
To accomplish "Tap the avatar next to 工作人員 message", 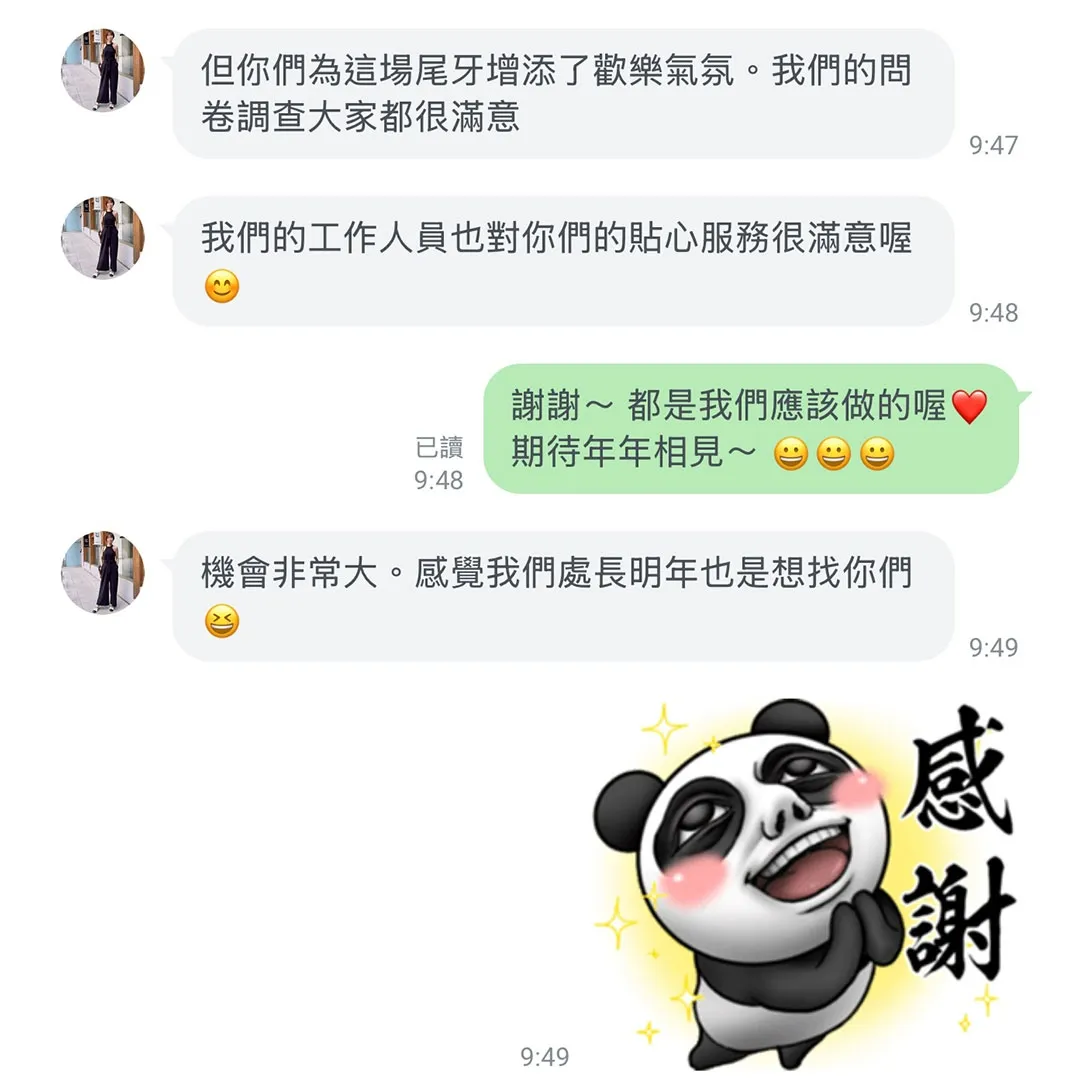I will coord(103,237).
